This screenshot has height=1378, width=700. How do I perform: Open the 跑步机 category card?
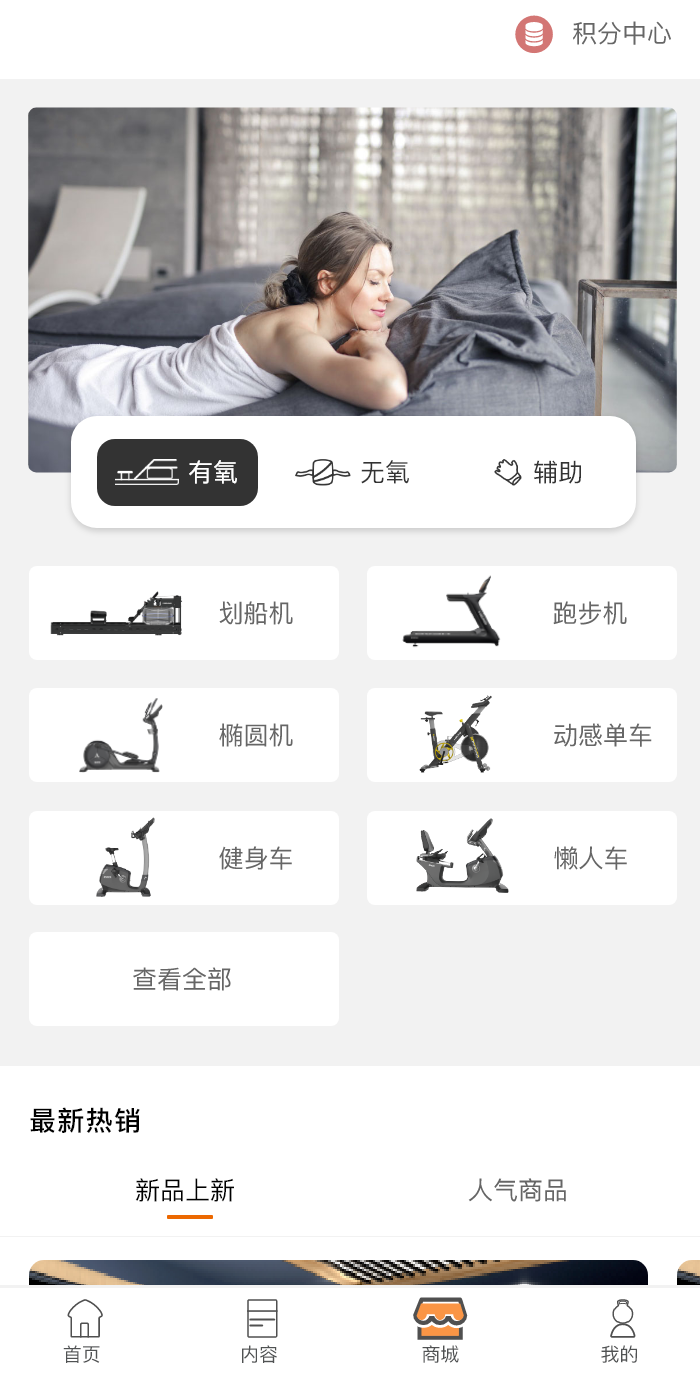click(x=522, y=613)
